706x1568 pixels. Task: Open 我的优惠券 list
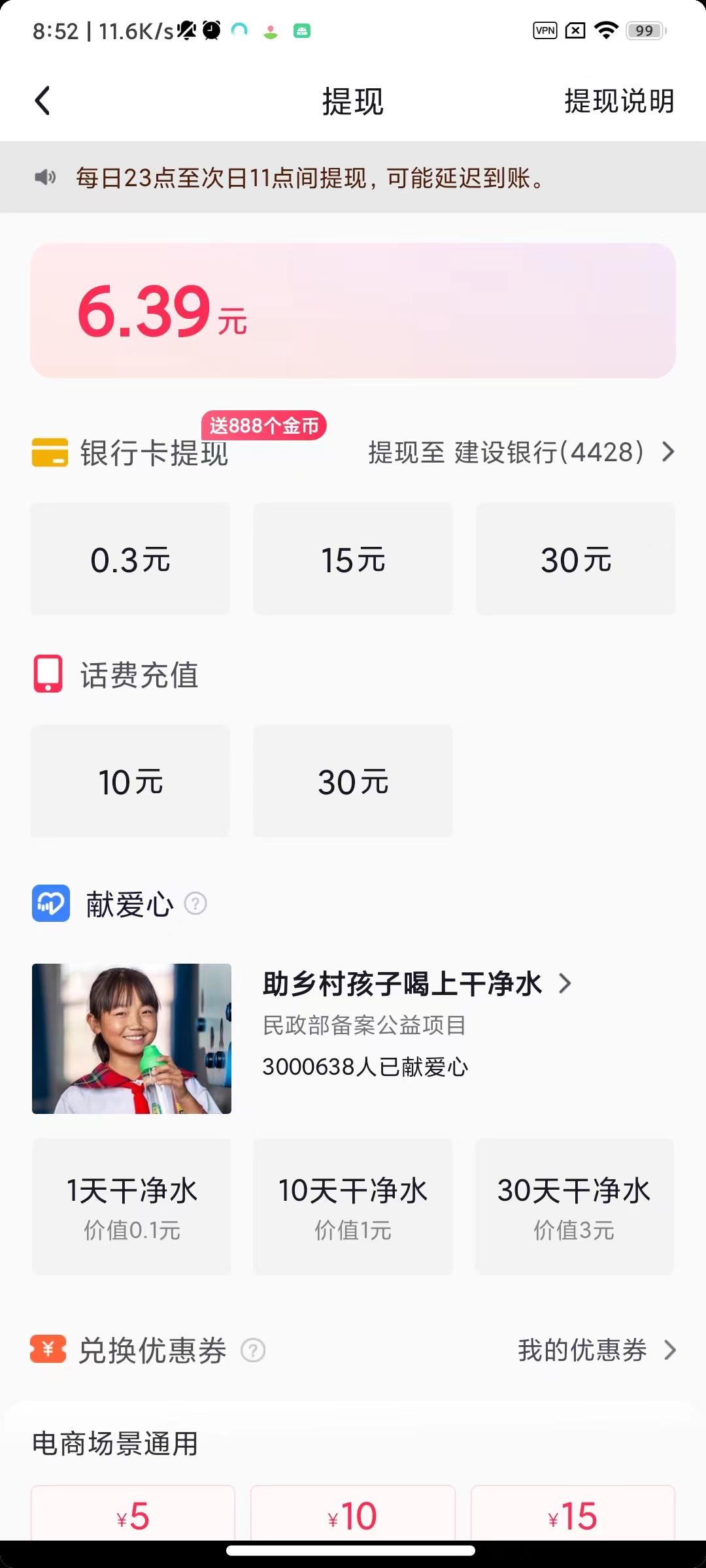(596, 1350)
